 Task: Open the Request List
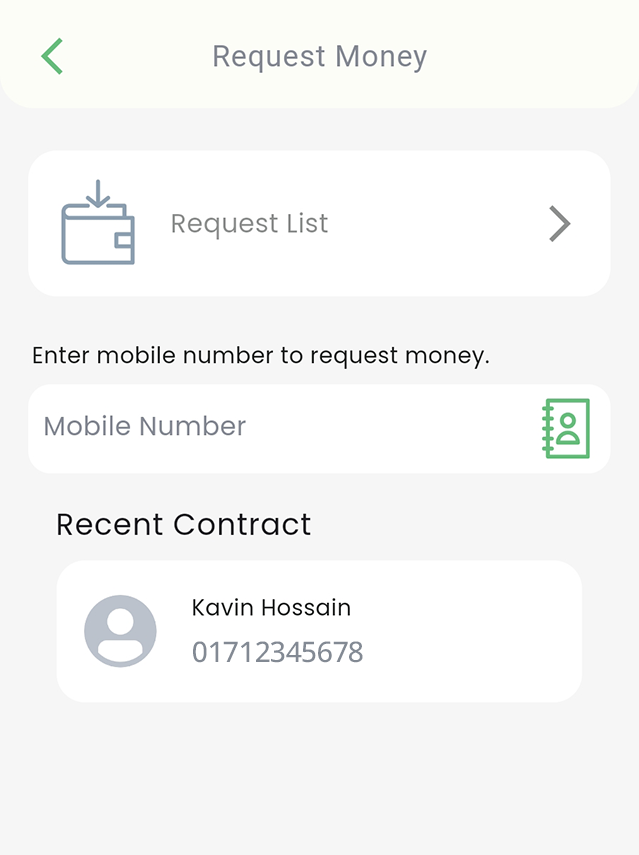click(319, 223)
